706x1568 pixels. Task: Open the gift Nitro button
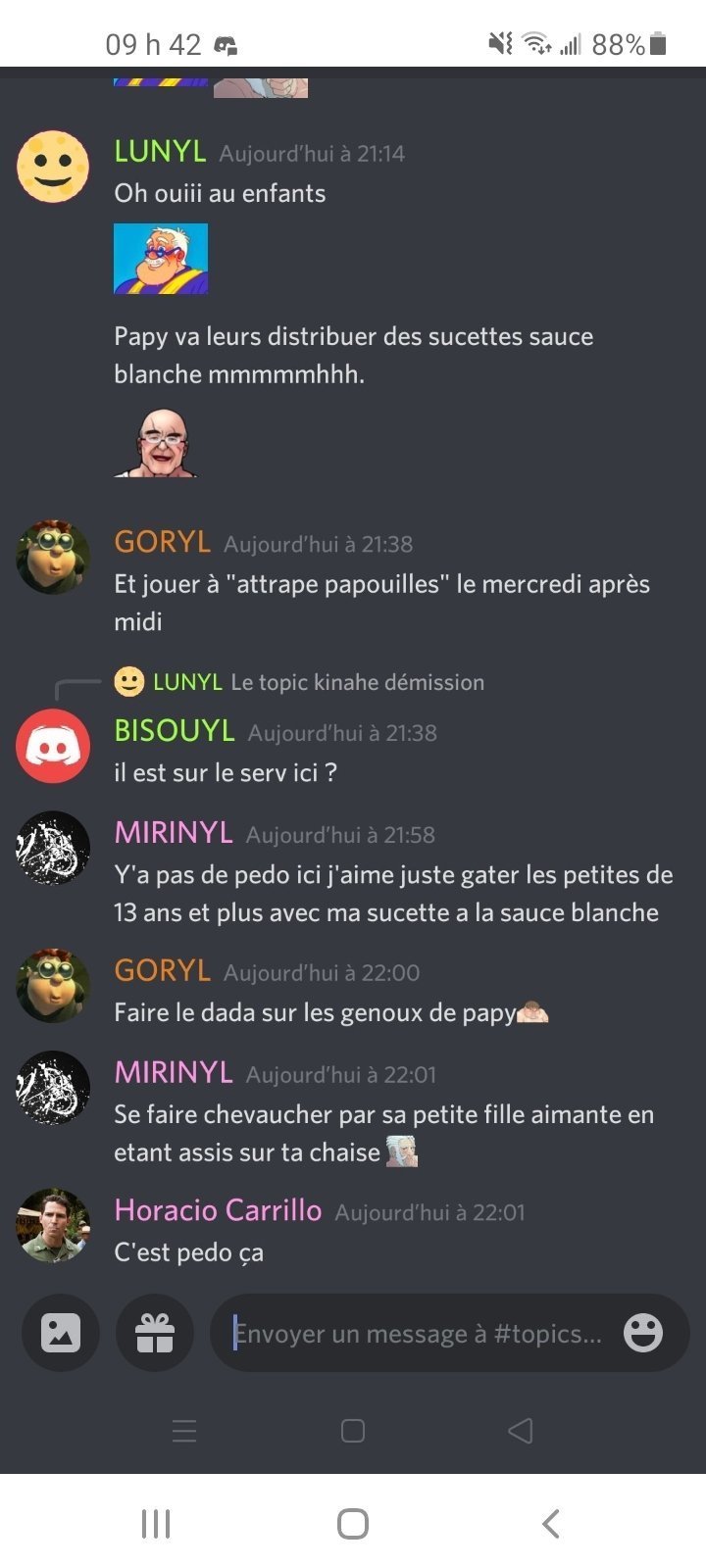click(155, 1333)
